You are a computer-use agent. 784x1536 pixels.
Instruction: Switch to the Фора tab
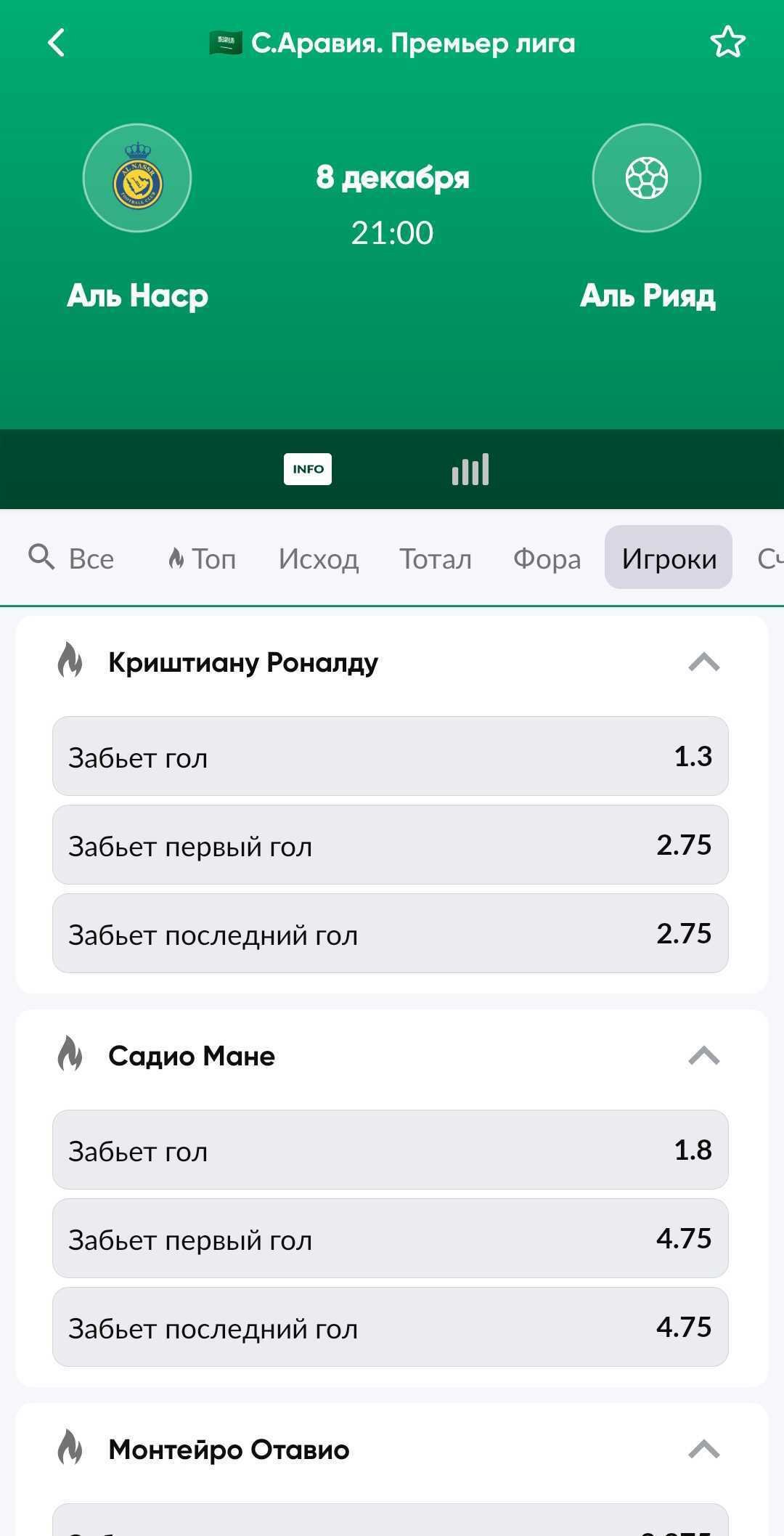[547, 558]
